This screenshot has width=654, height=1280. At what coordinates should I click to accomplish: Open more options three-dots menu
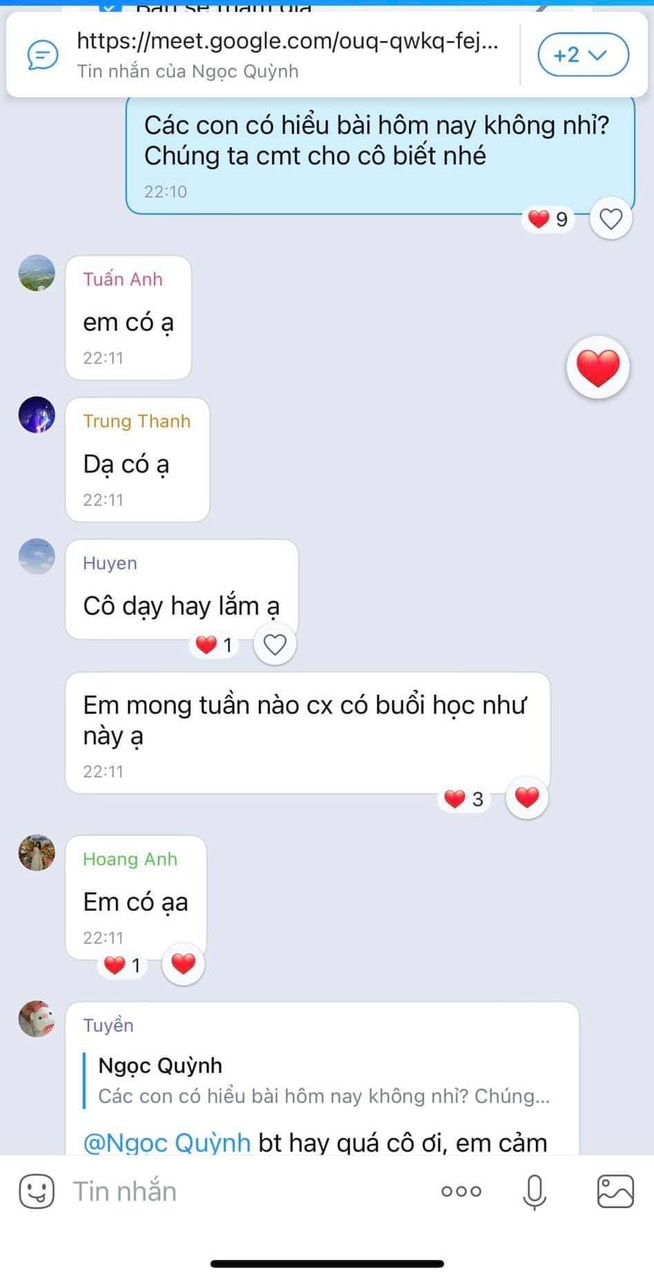pos(461,1190)
